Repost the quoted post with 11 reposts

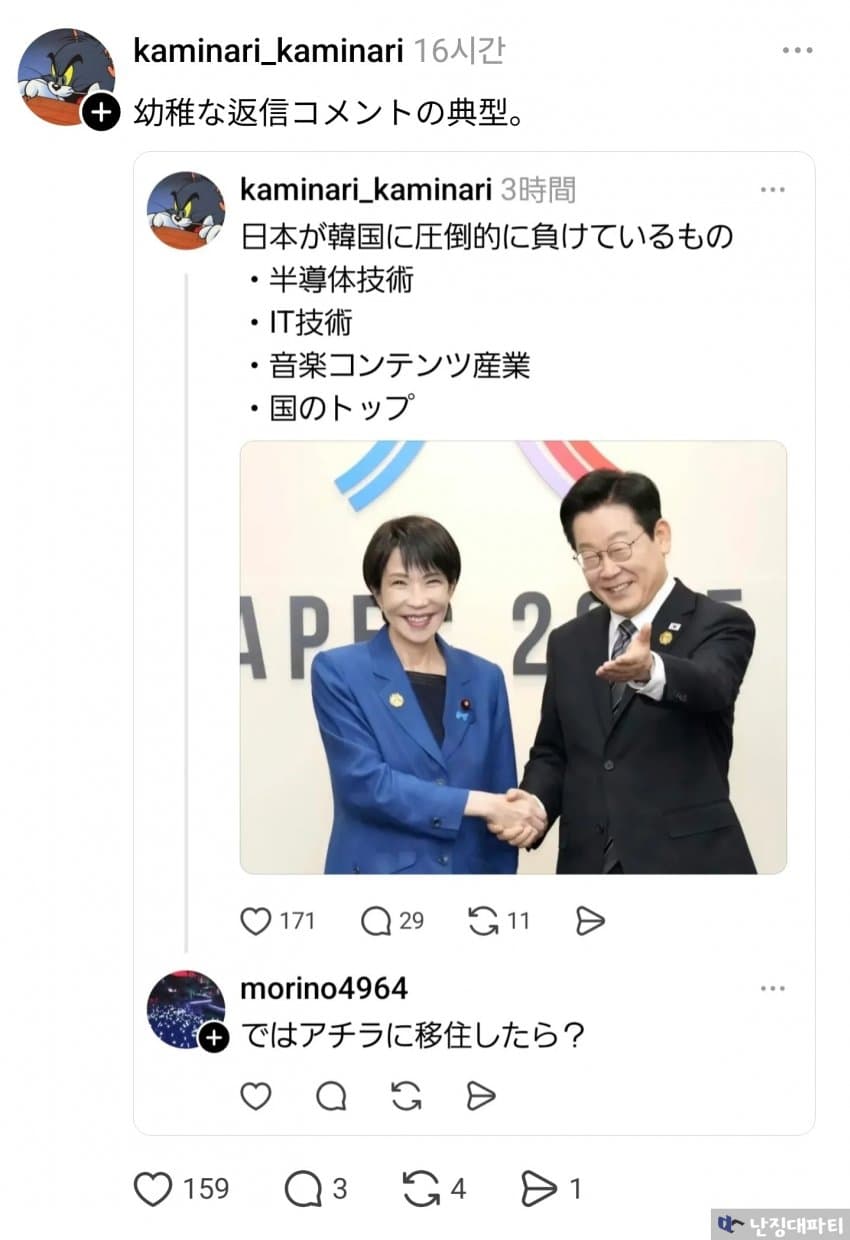pyautogui.click(x=483, y=921)
